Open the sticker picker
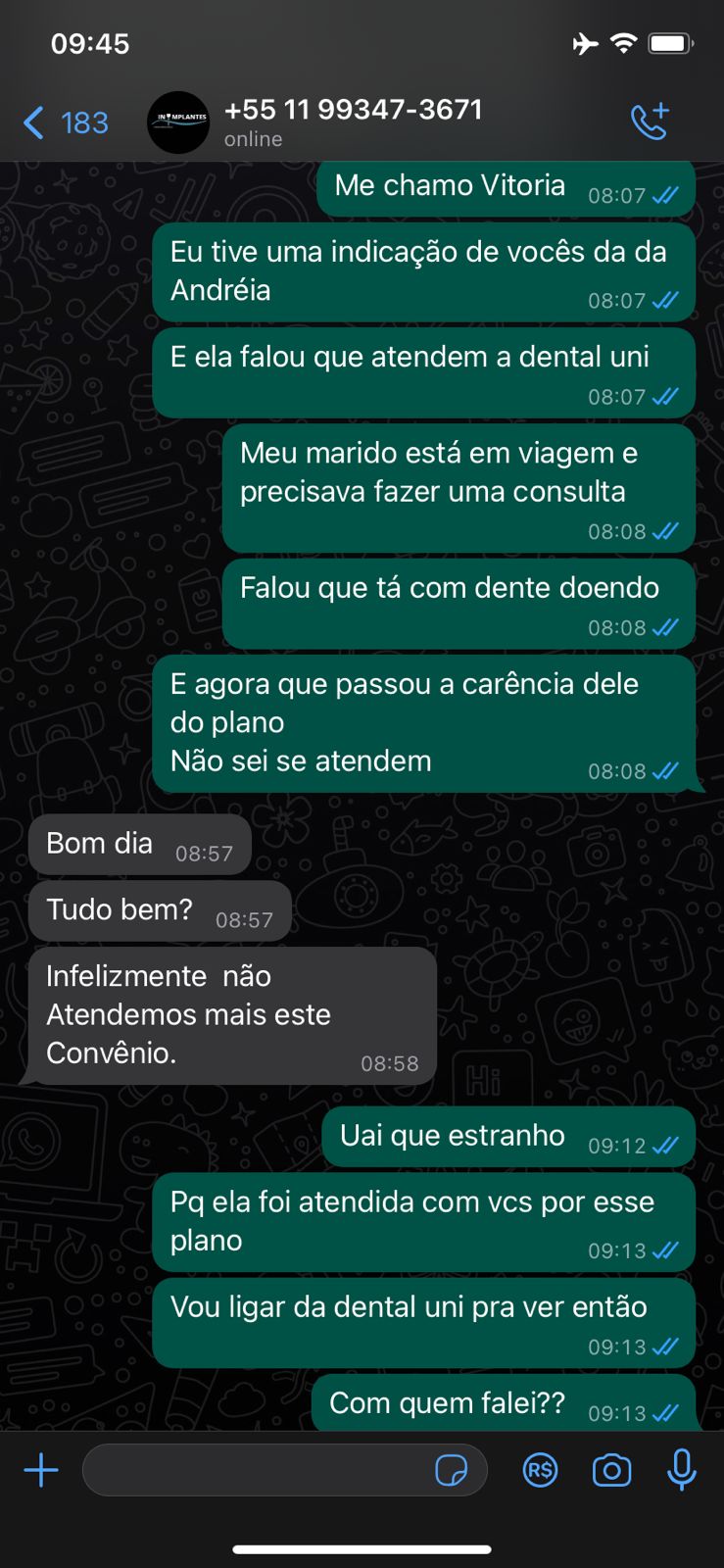 coord(451,1470)
